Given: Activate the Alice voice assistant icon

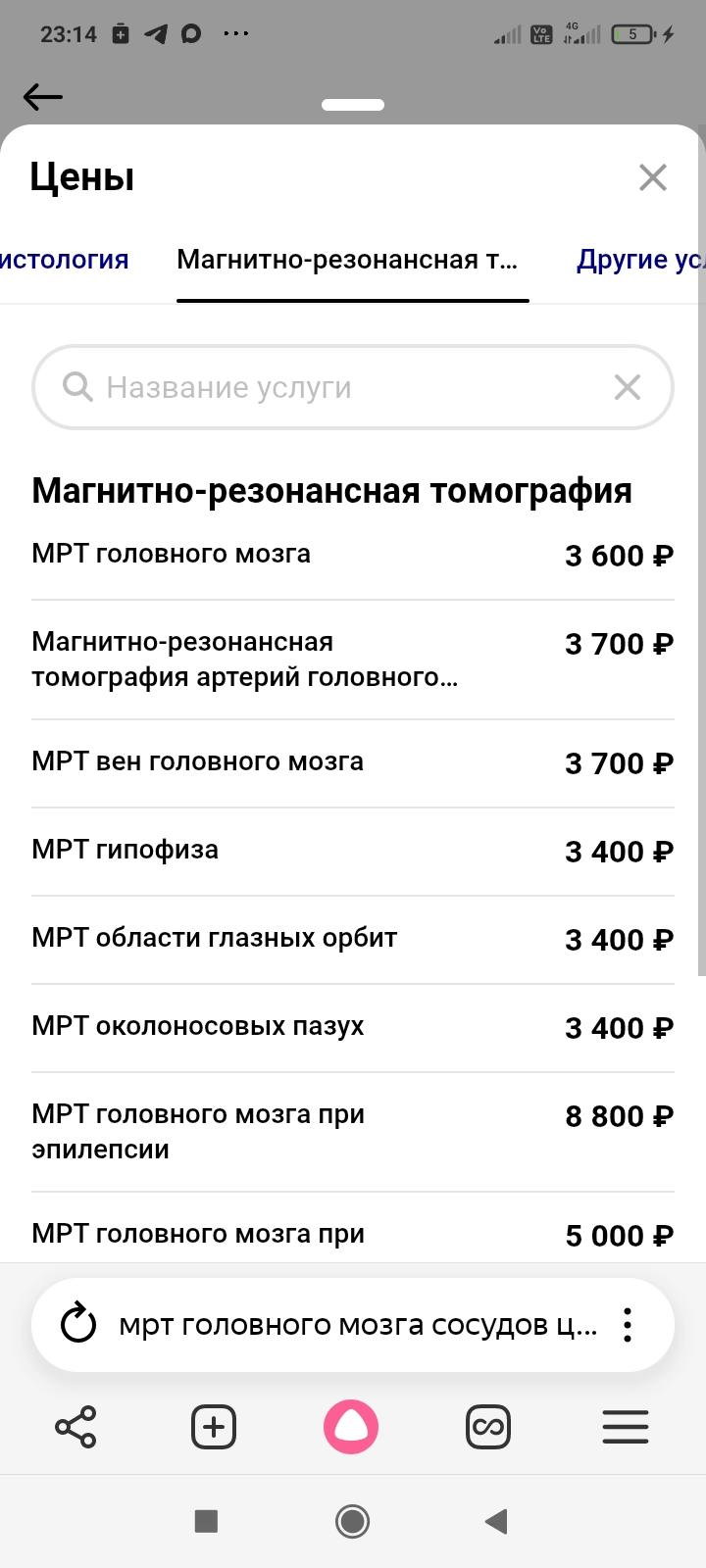Looking at the screenshot, I should coord(351,1427).
